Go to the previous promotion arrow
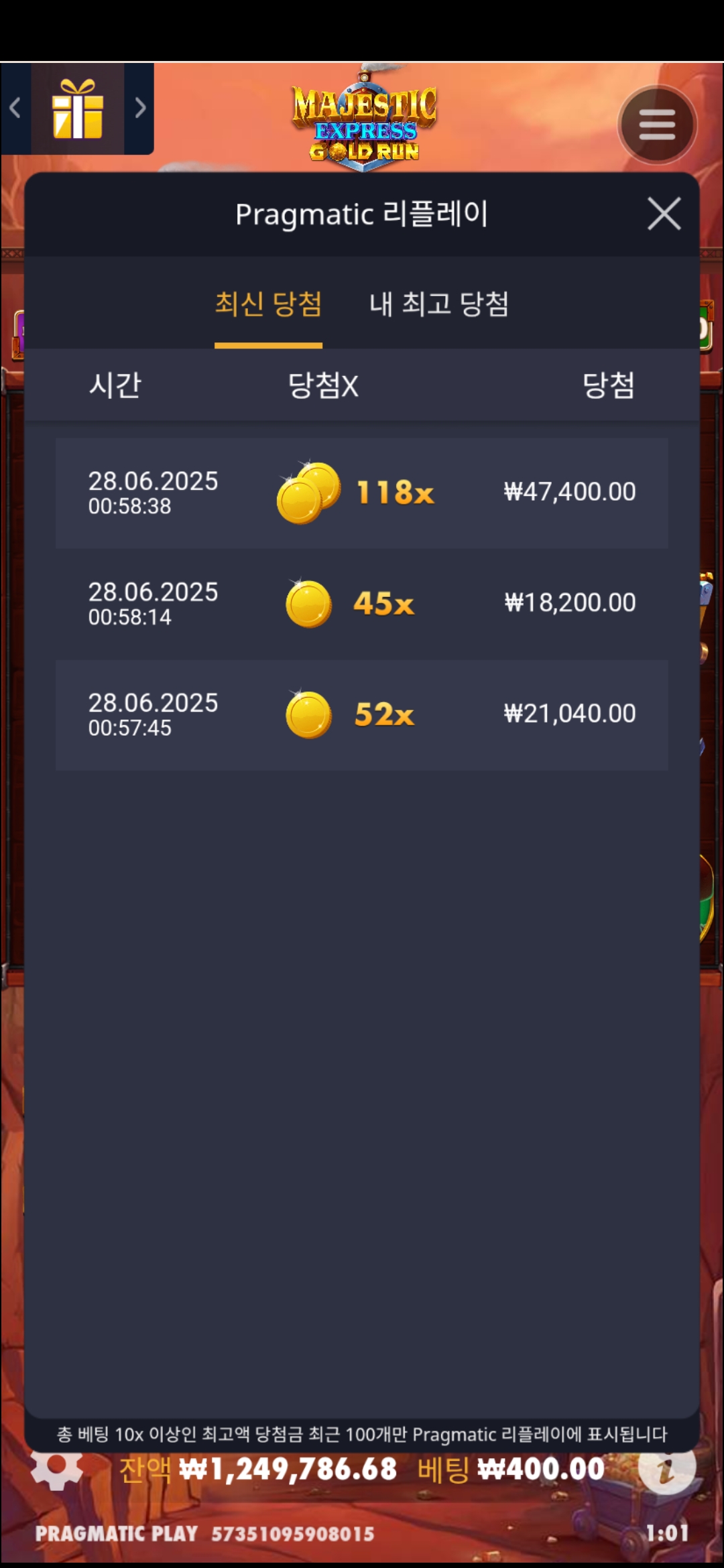The image size is (724, 1568). (x=15, y=107)
